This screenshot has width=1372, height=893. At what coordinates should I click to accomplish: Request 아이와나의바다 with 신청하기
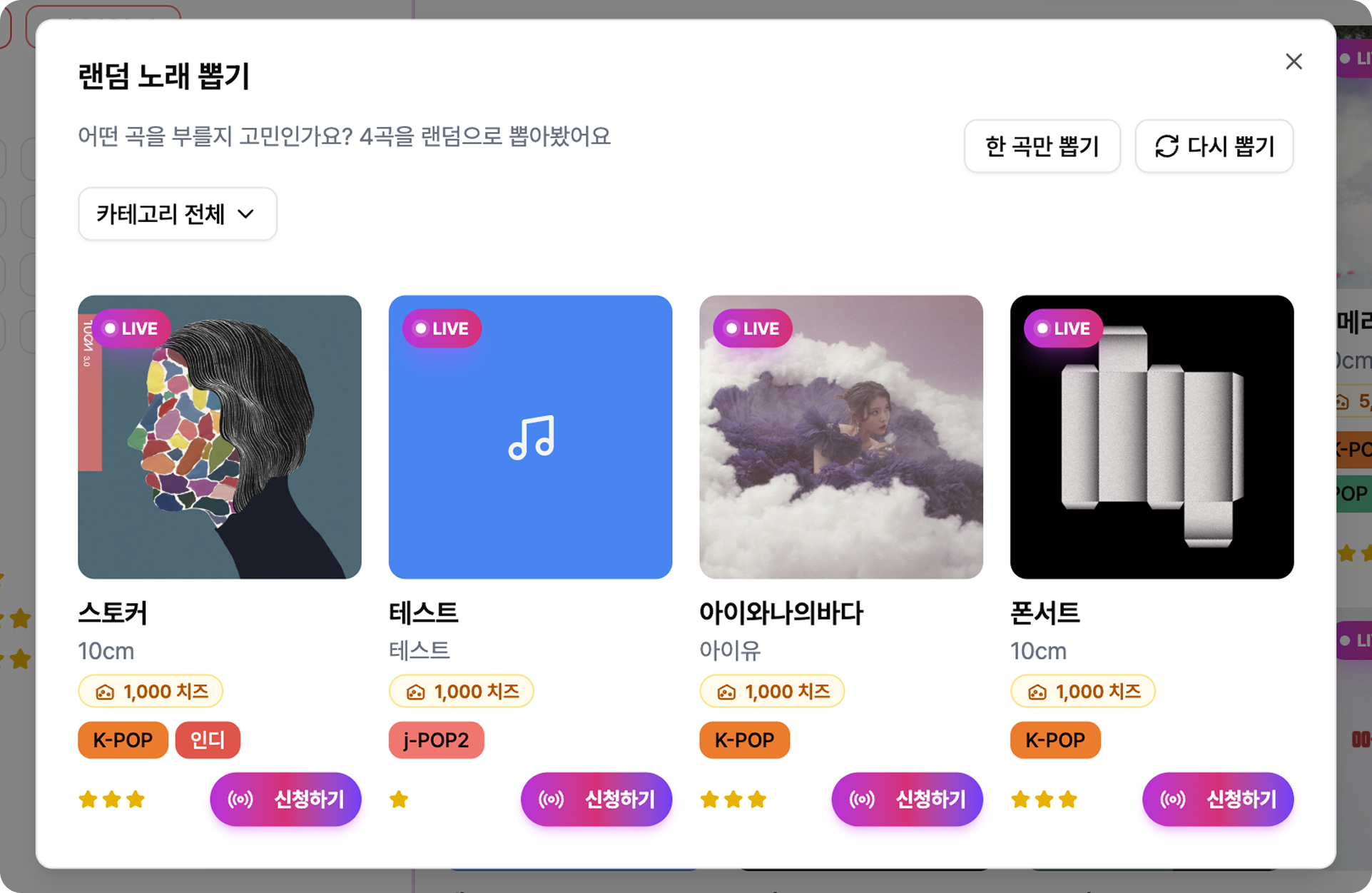(907, 799)
